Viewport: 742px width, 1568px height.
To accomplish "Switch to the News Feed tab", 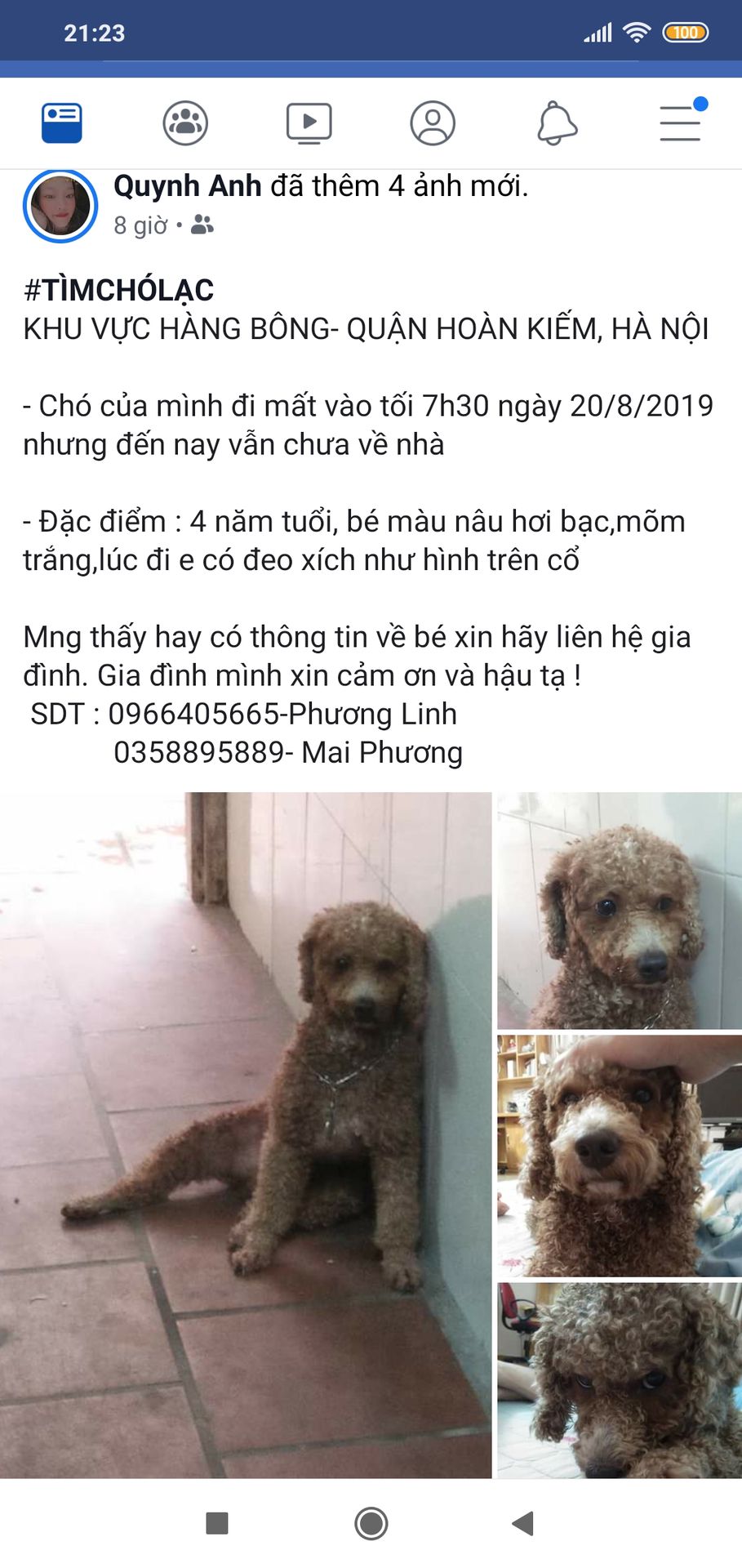I will [62, 123].
